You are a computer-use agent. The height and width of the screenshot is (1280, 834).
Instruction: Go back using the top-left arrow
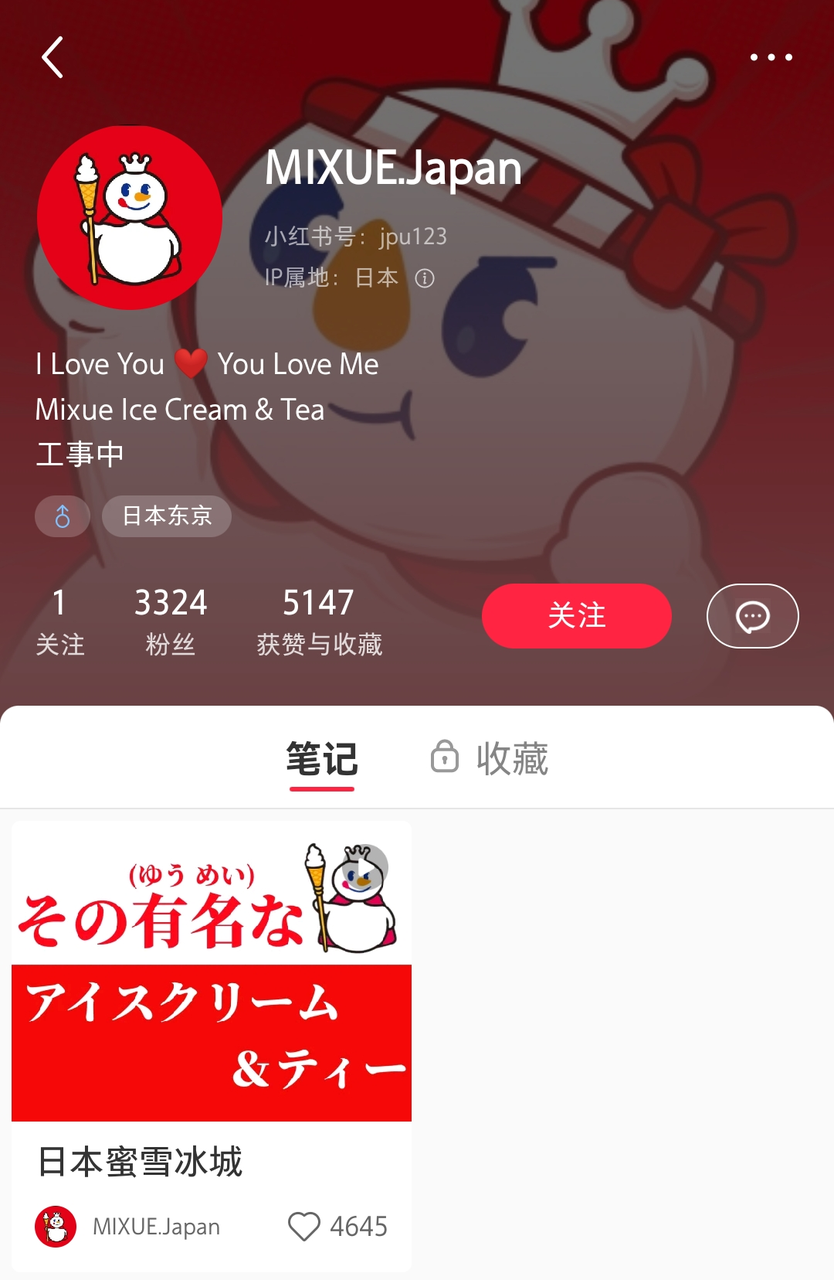coord(53,57)
